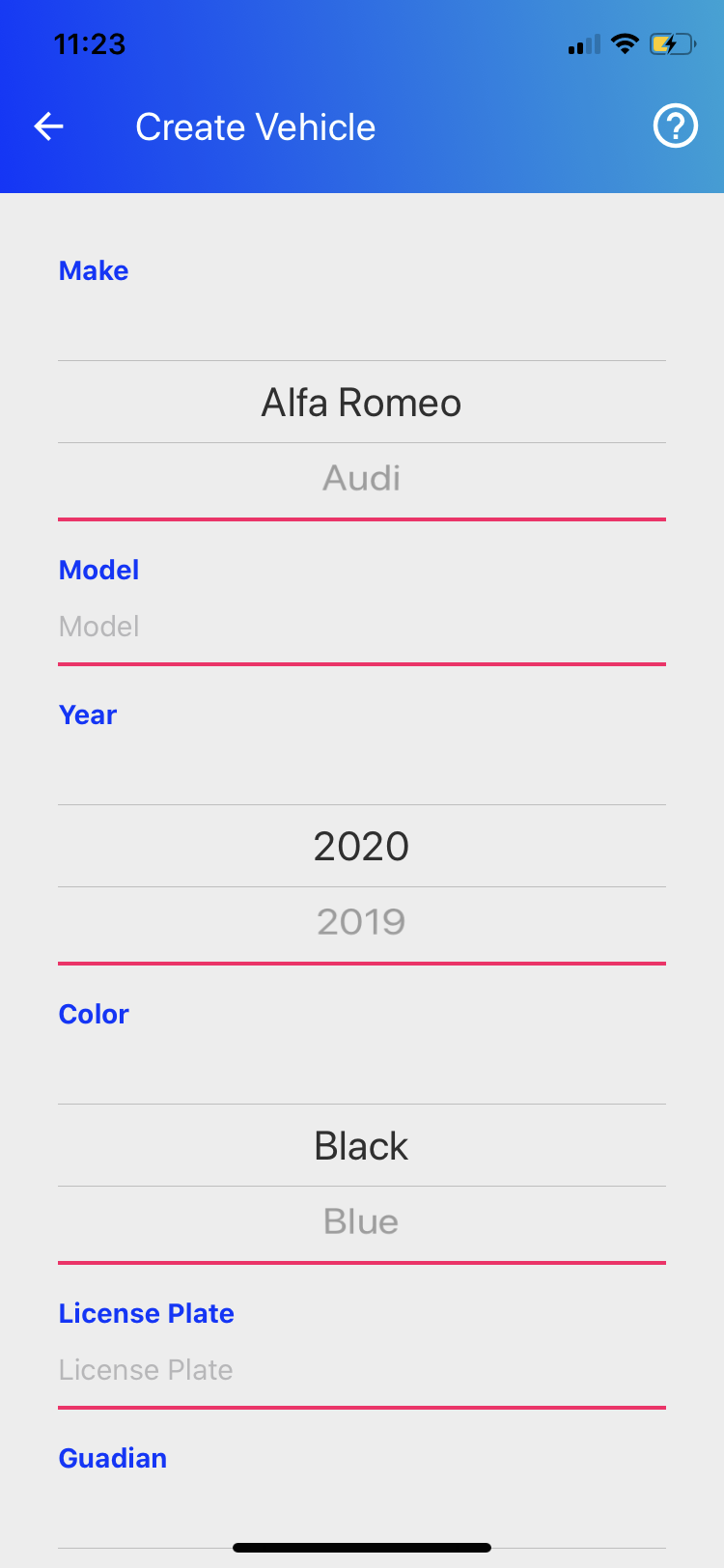Viewport: 724px width, 1568px height.
Task: Focus the License Plate text field
Action: point(362,1370)
